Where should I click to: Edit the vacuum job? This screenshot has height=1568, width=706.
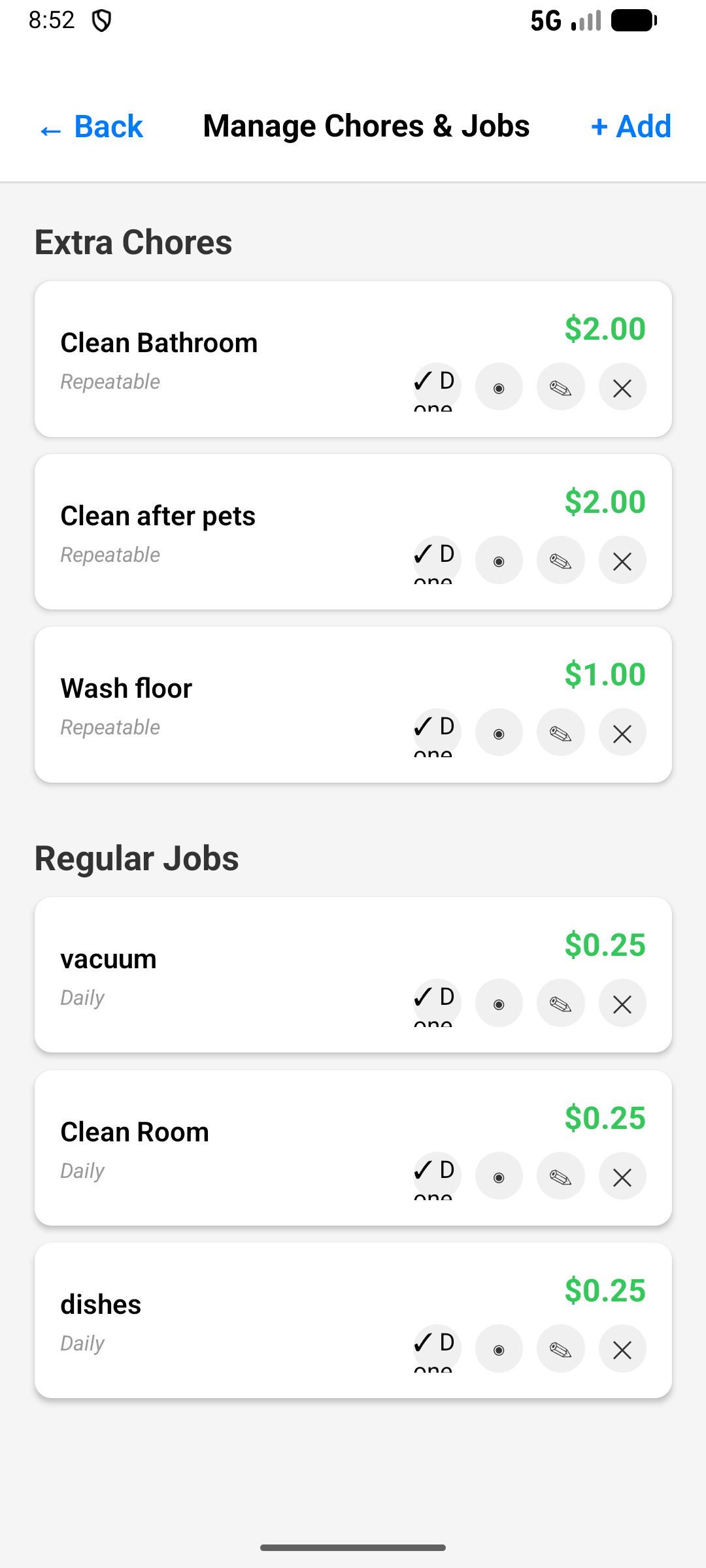tap(560, 1003)
